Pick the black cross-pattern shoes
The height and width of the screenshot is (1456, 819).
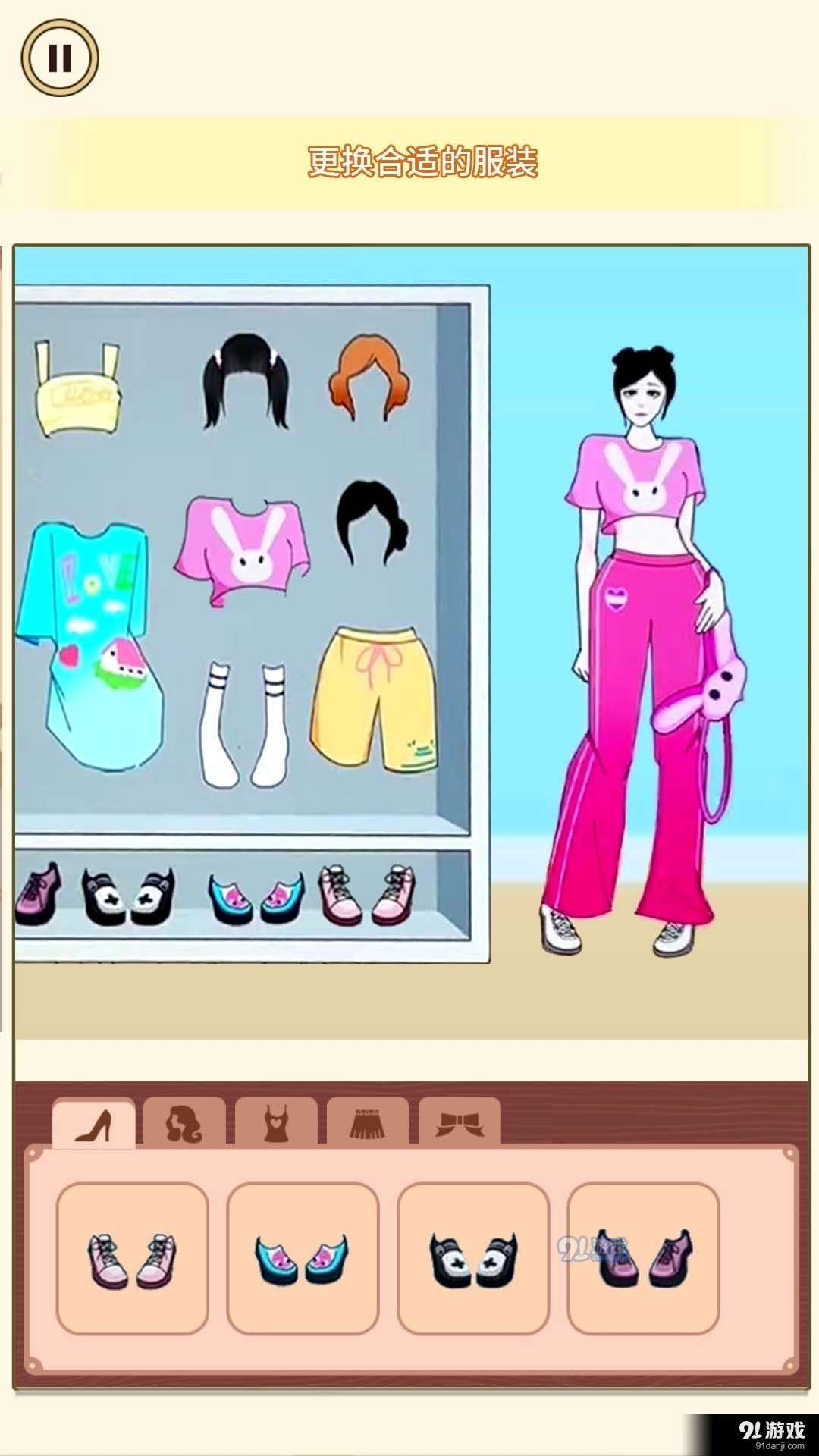point(473,1259)
